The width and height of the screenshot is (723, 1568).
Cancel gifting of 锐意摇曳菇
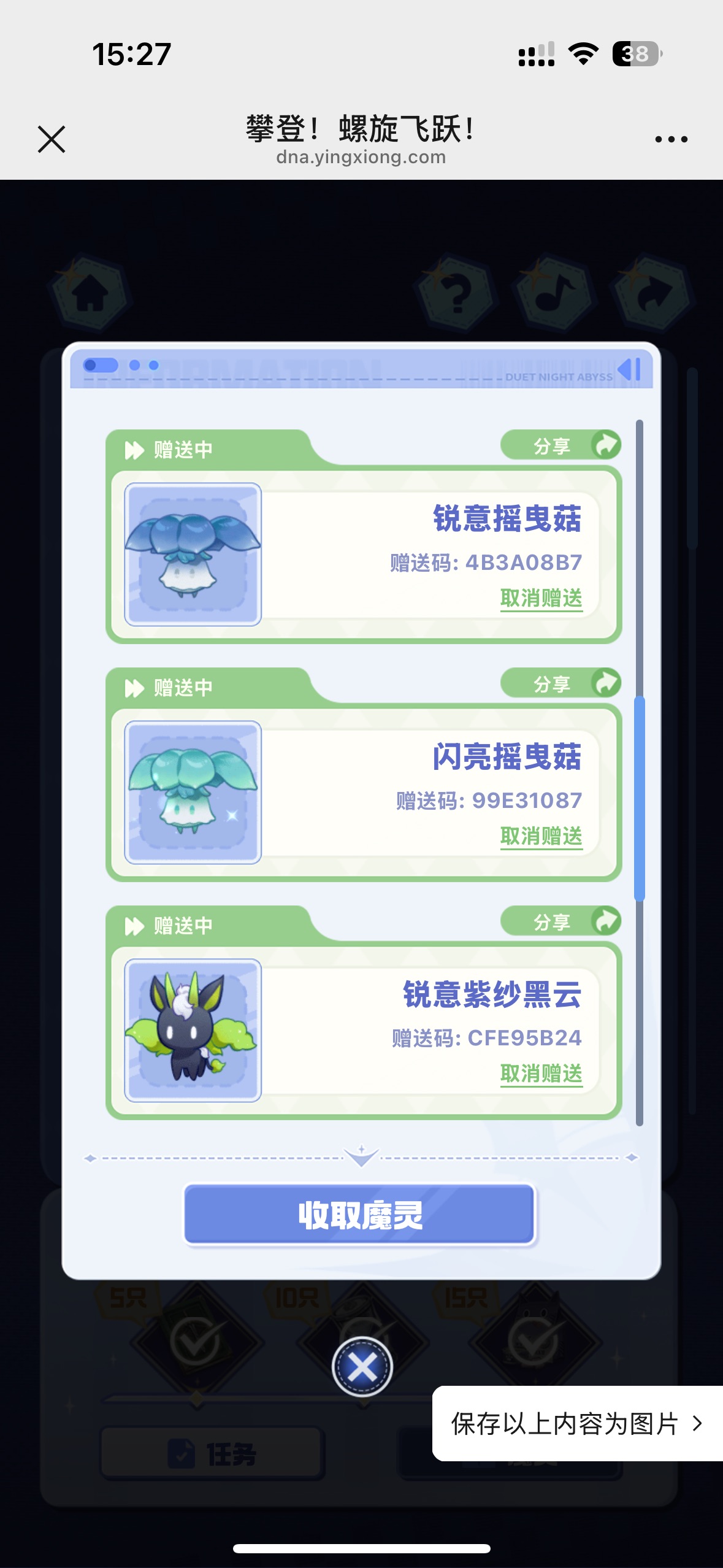pos(541,598)
